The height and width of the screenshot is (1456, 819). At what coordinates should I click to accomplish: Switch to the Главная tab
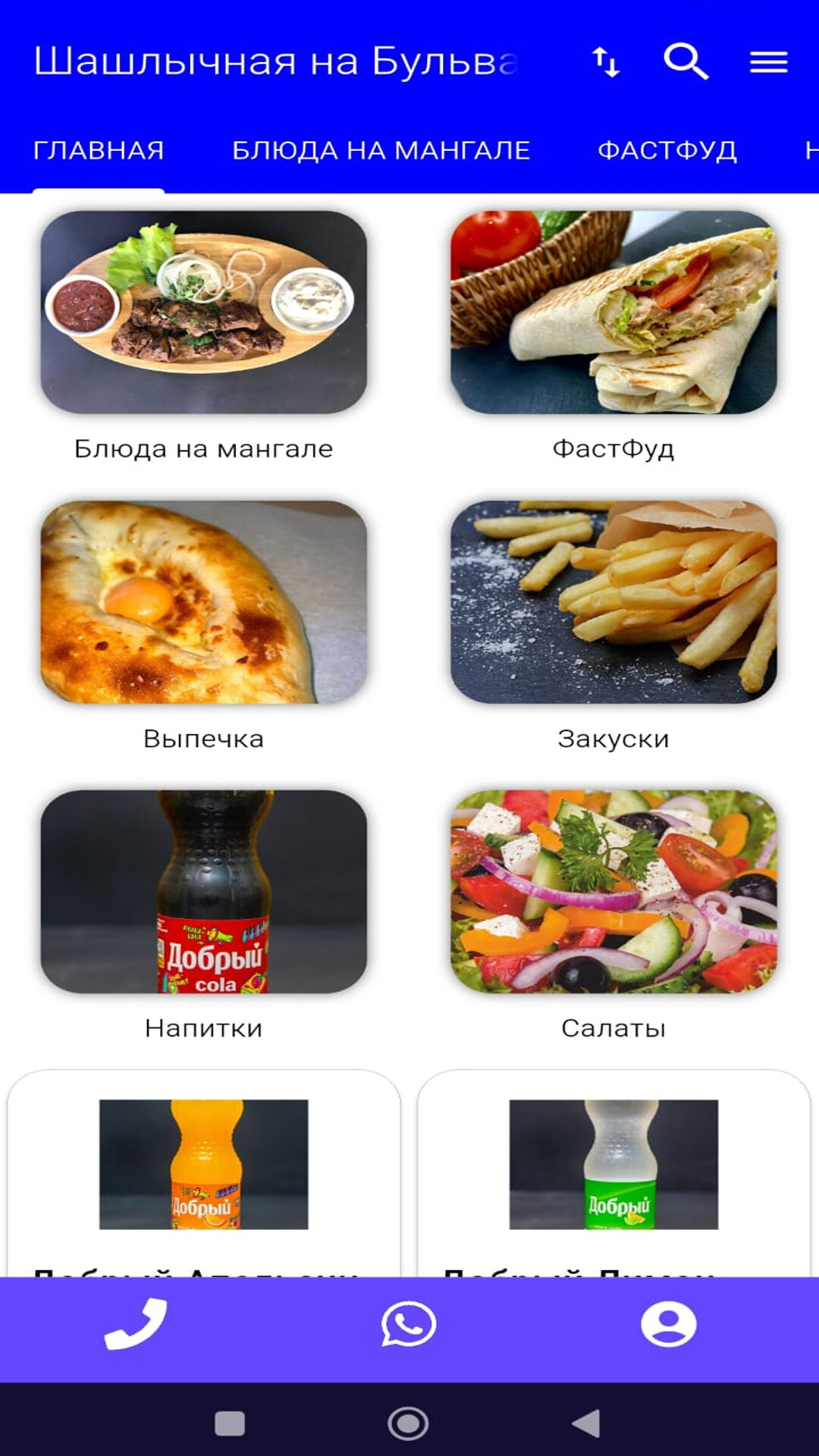99,151
